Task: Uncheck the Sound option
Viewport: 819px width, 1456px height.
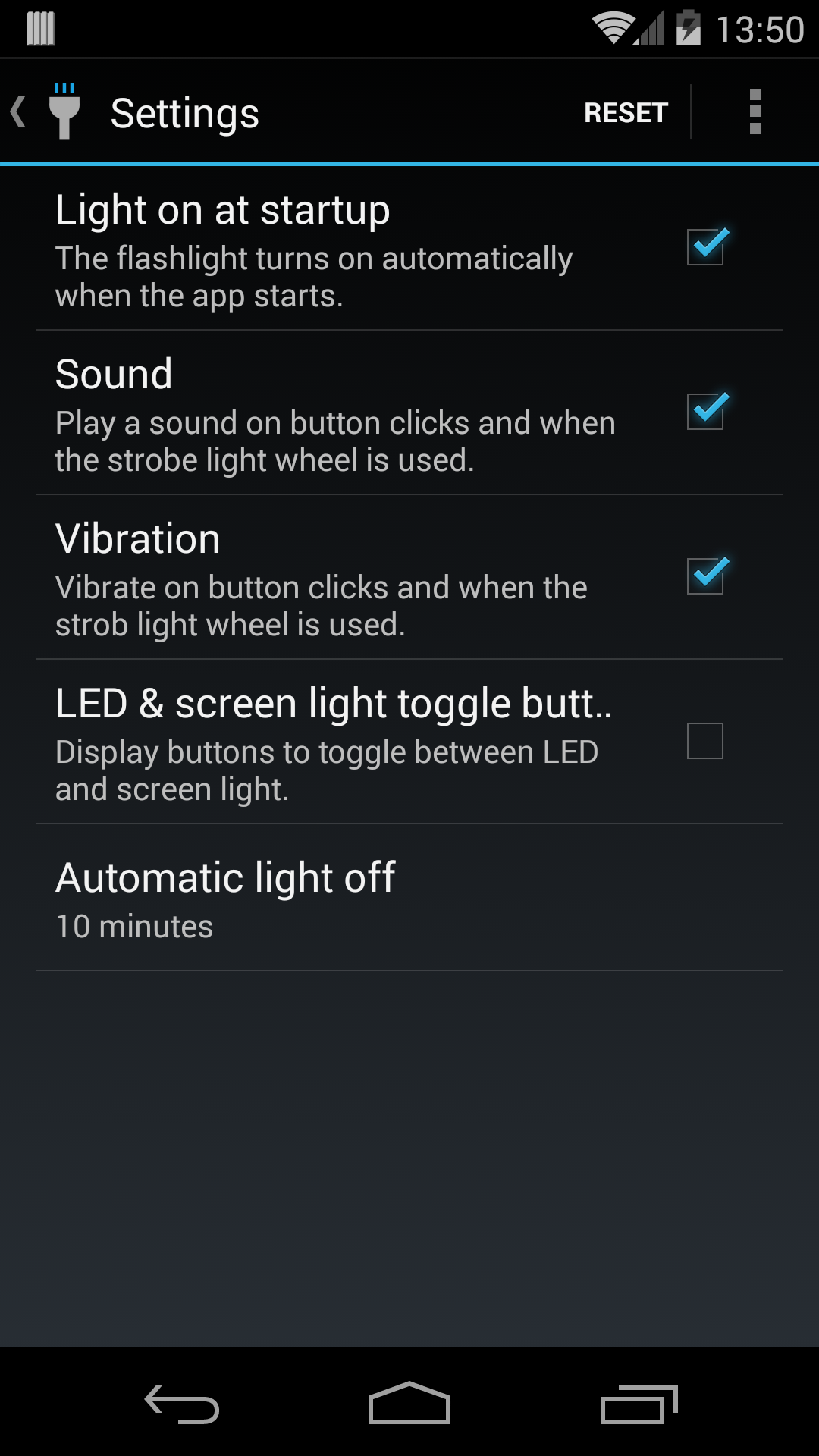Action: 705,412
